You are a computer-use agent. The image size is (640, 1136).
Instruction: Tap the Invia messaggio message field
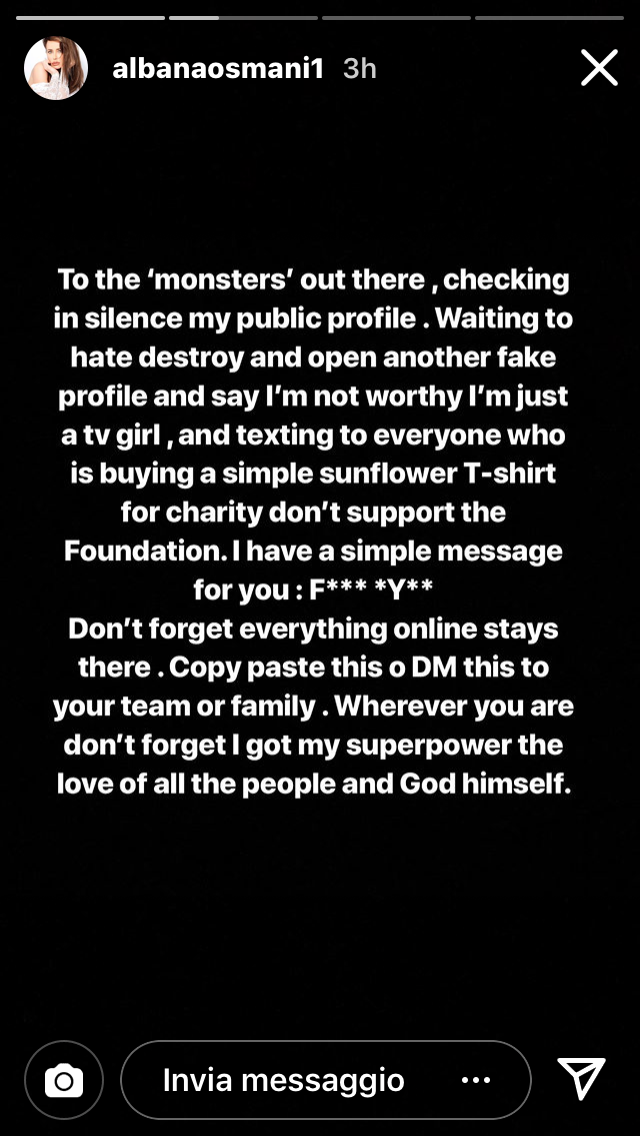point(285,1080)
